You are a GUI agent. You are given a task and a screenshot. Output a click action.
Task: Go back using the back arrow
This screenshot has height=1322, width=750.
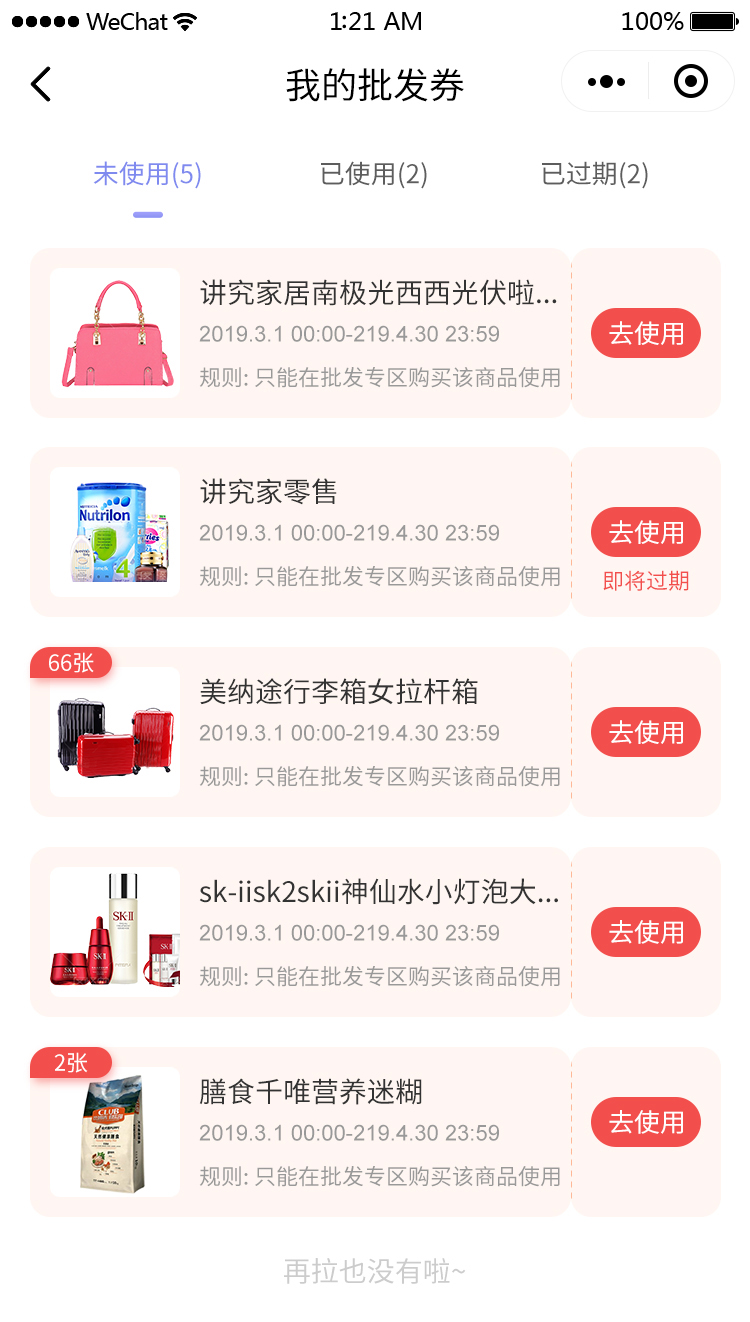(41, 84)
